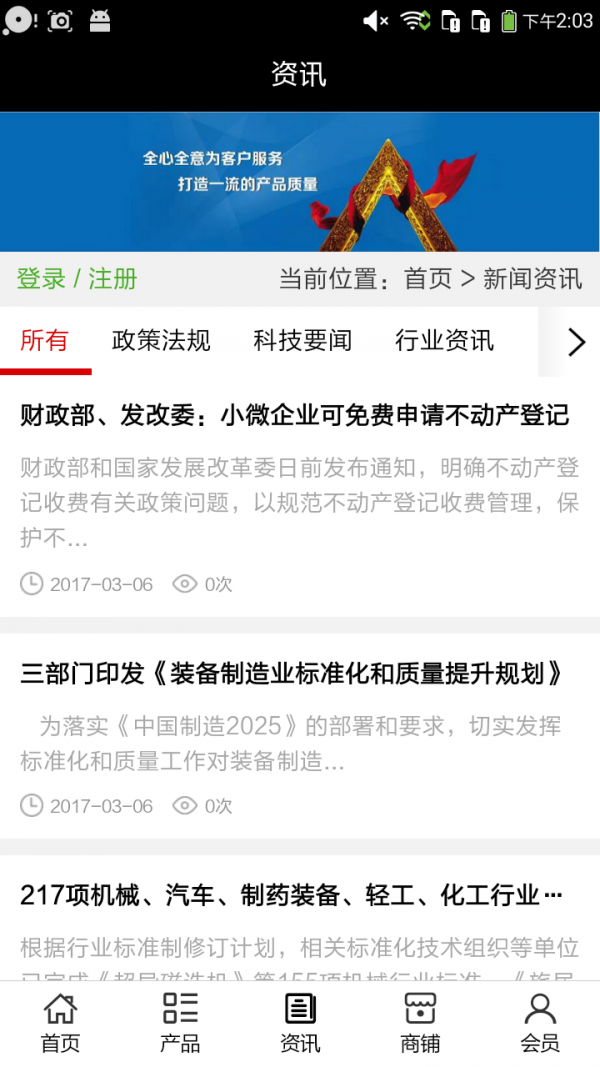The width and height of the screenshot is (600, 1067).
Task: Open the 商铺 bottom tab
Action: (420, 1023)
